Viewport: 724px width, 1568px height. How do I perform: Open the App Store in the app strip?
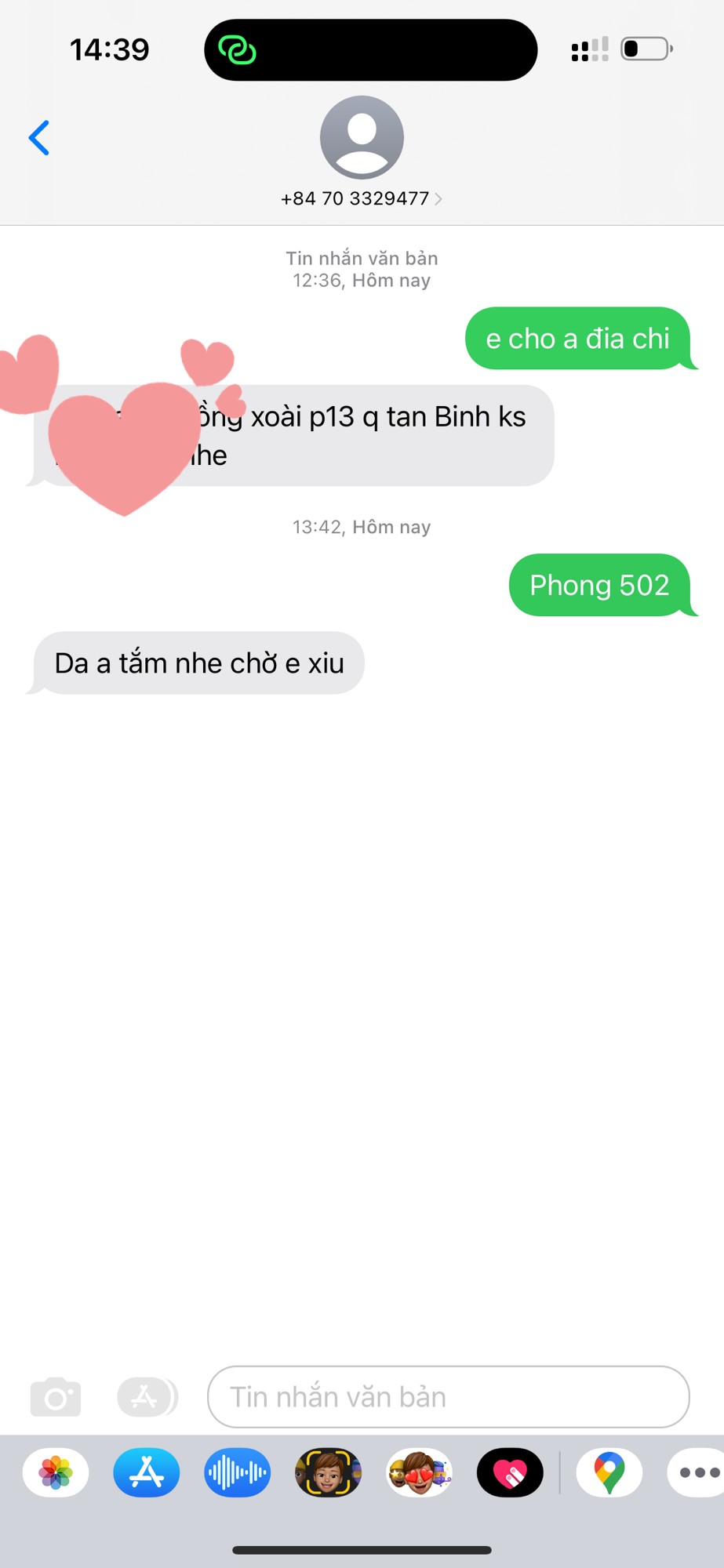click(x=147, y=1472)
